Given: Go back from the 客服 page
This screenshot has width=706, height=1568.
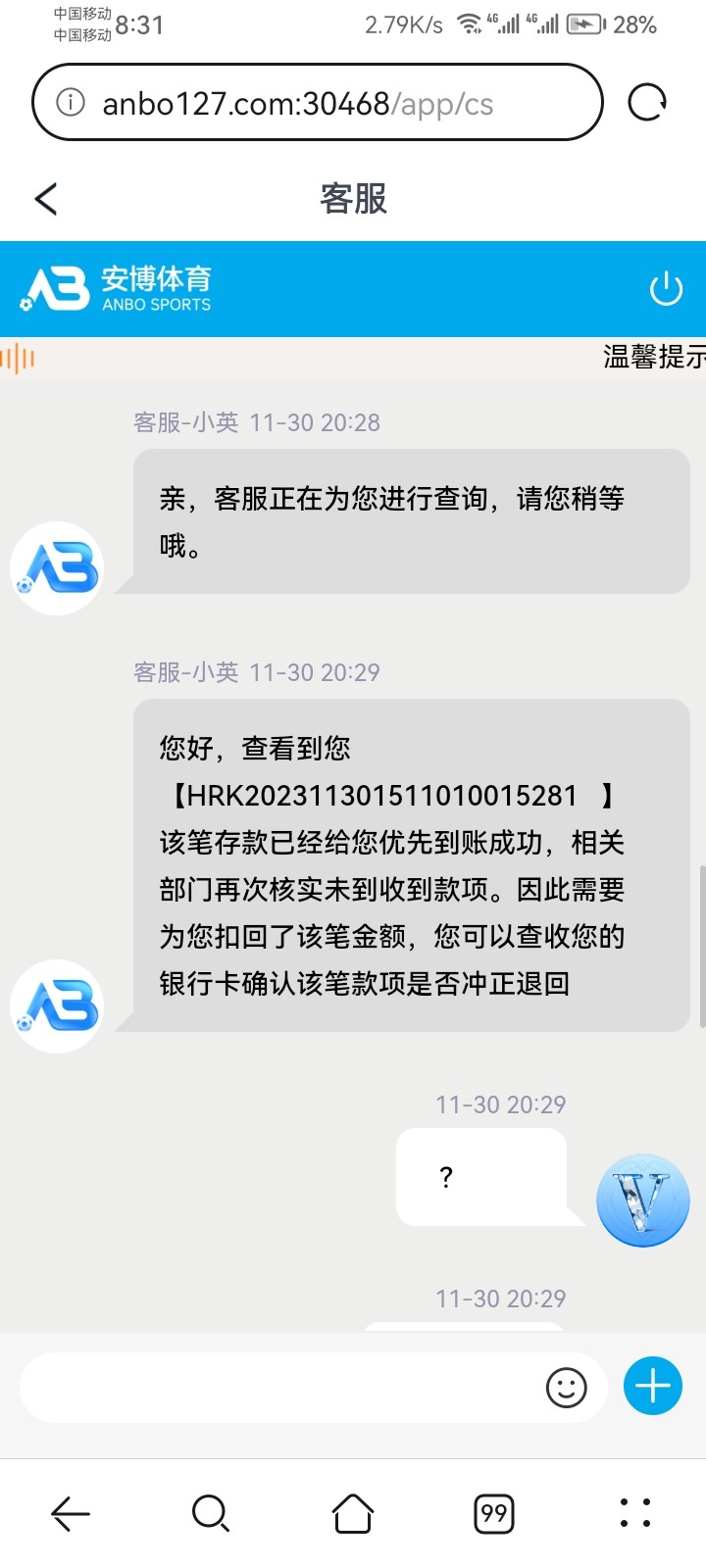Looking at the screenshot, I should (x=46, y=199).
